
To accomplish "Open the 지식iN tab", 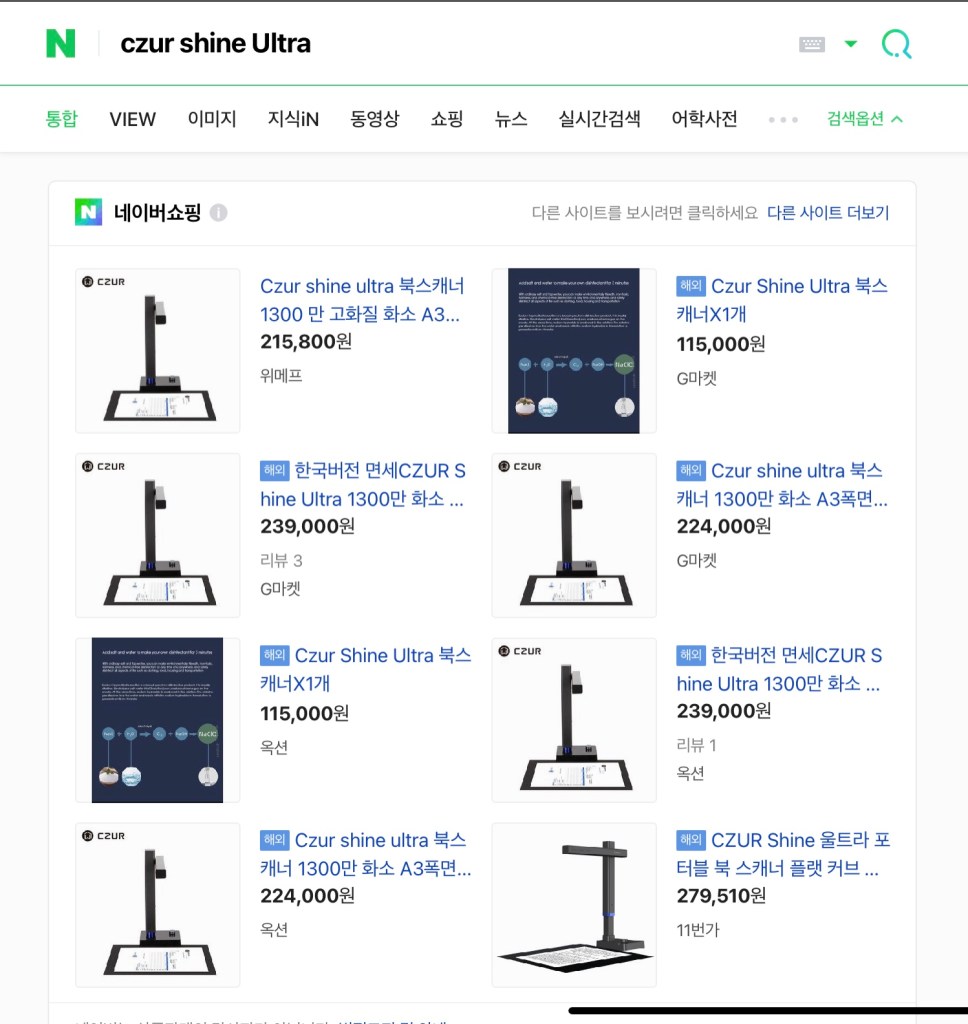I will [293, 119].
